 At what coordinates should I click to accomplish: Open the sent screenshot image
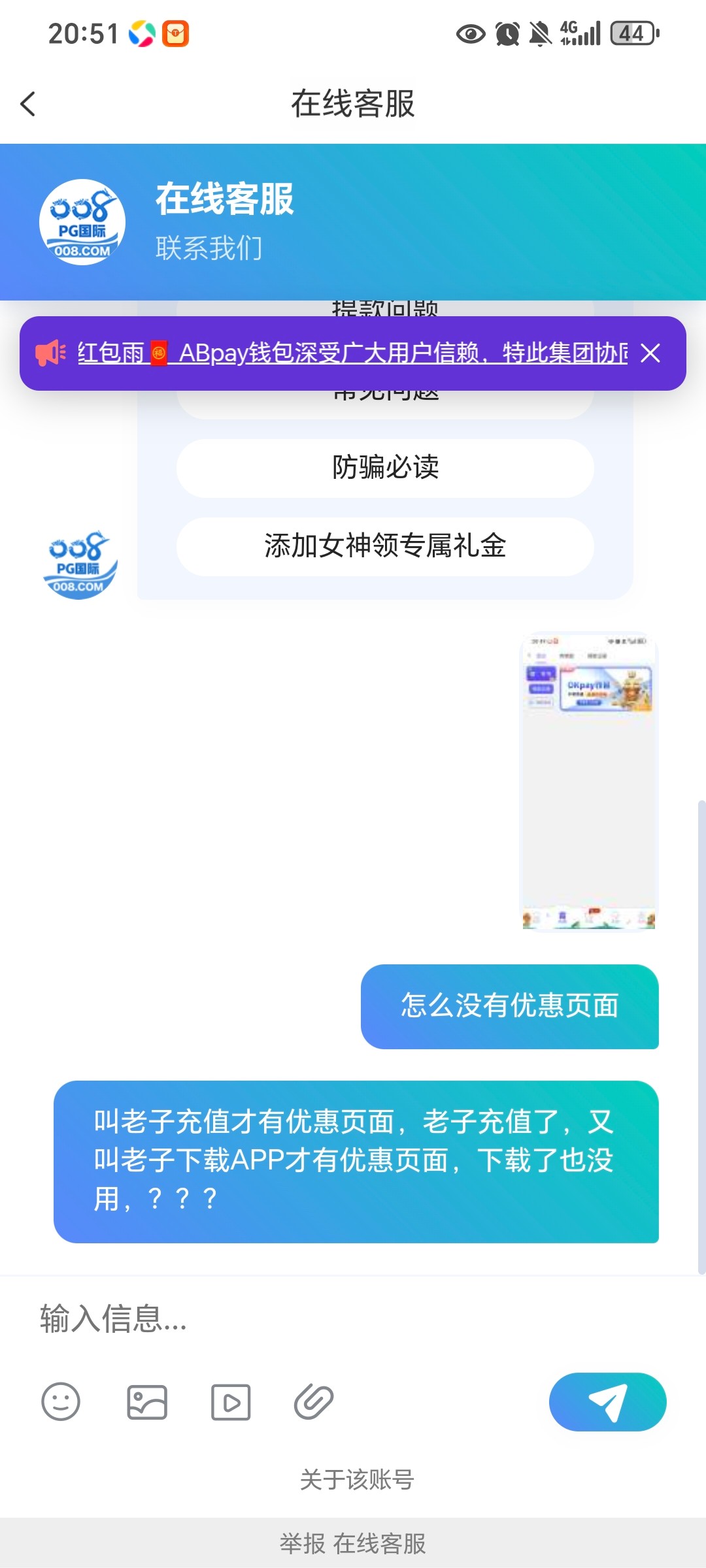pos(588,781)
